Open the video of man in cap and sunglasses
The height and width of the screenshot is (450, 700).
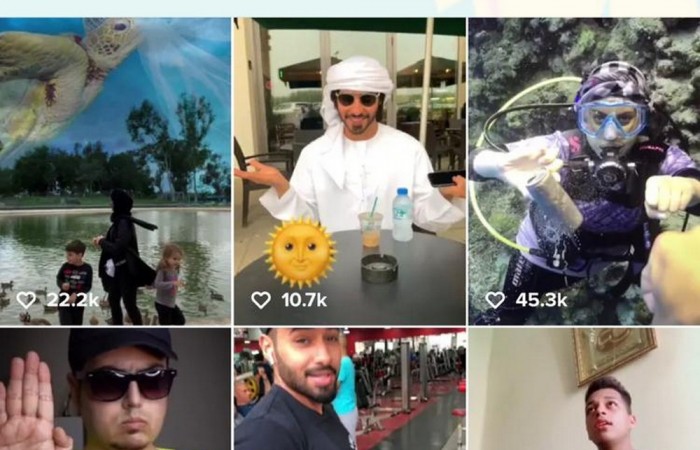click(115, 390)
